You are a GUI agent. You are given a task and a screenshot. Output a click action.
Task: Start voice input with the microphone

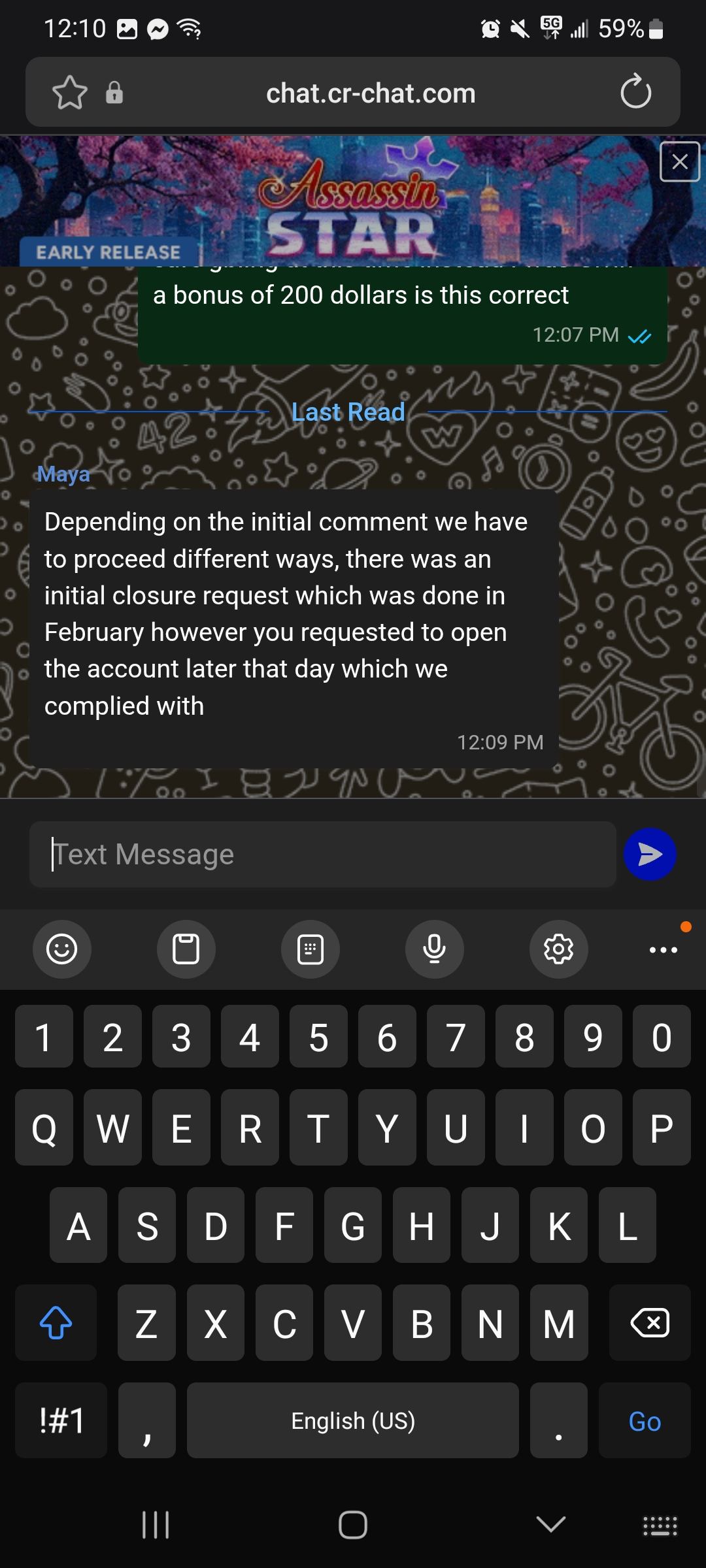tap(434, 949)
